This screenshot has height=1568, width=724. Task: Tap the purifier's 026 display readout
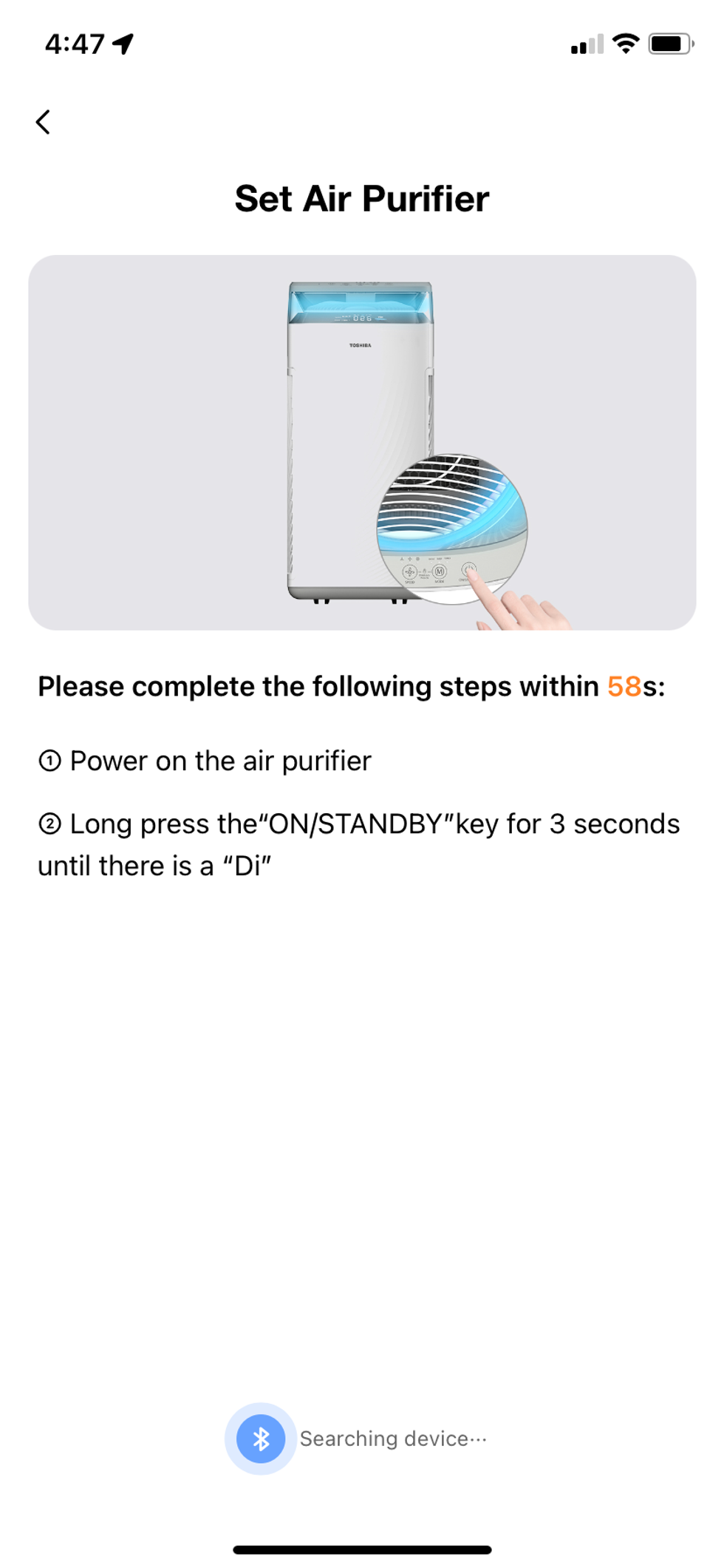(x=361, y=318)
